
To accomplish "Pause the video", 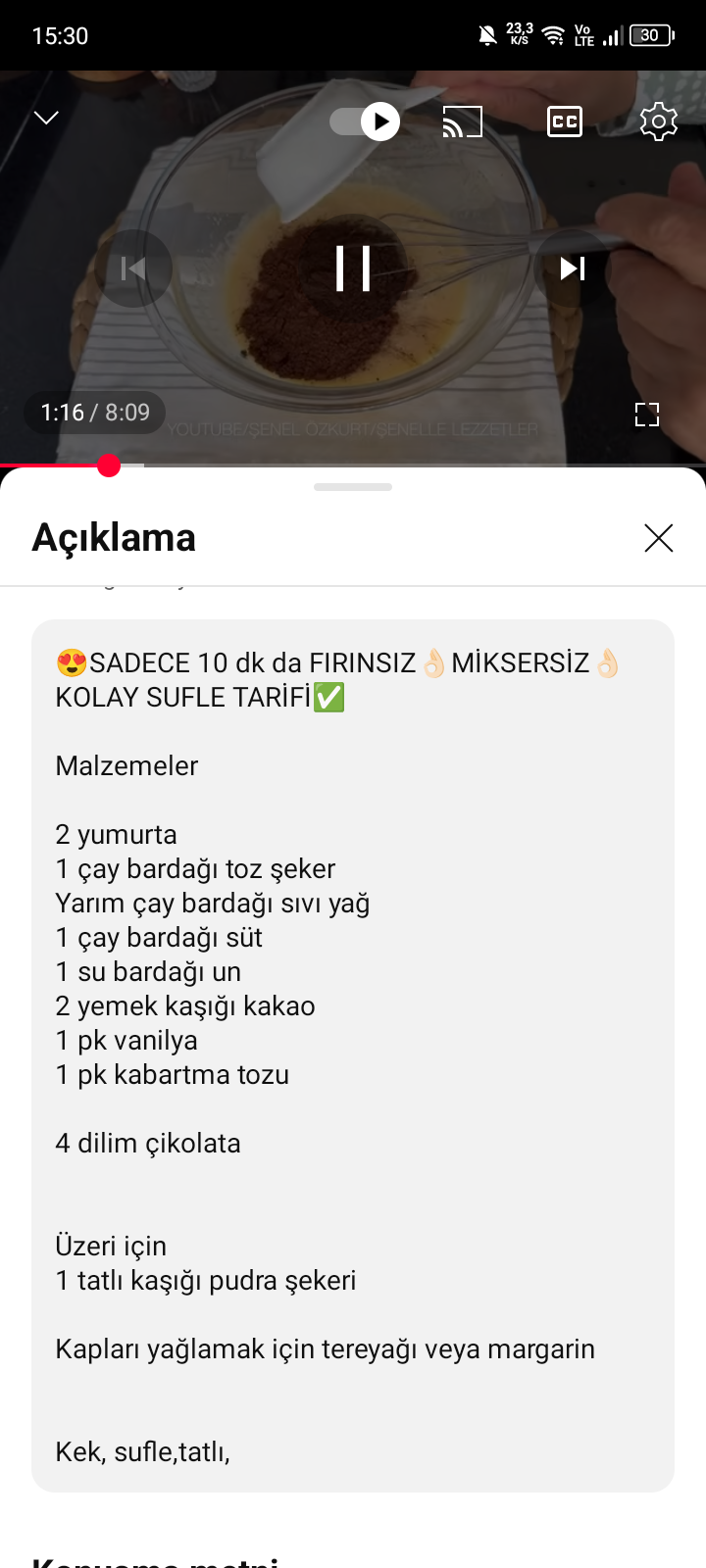I will pyautogui.click(x=353, y=269).
